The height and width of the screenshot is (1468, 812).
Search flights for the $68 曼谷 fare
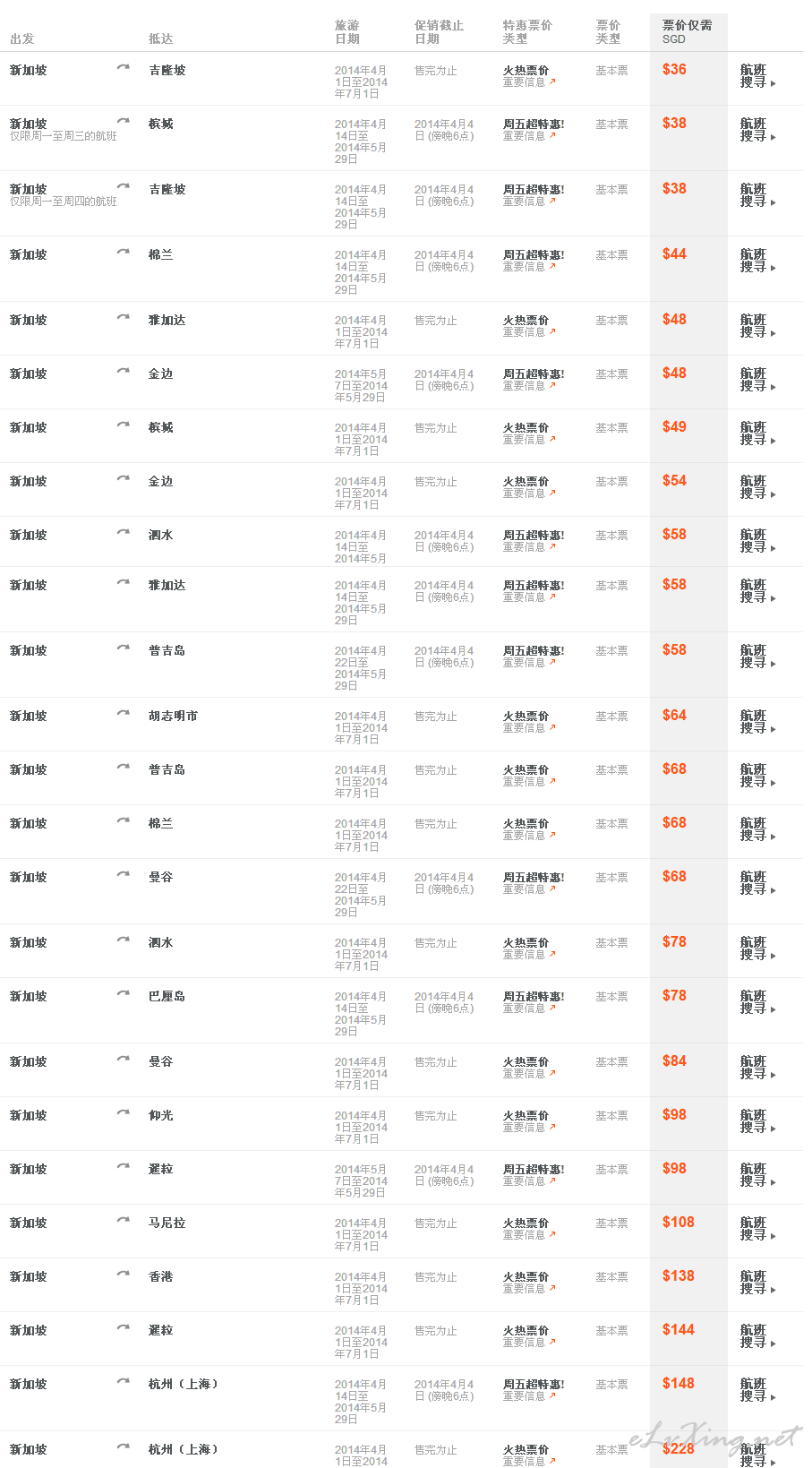(x=757, y=883)
